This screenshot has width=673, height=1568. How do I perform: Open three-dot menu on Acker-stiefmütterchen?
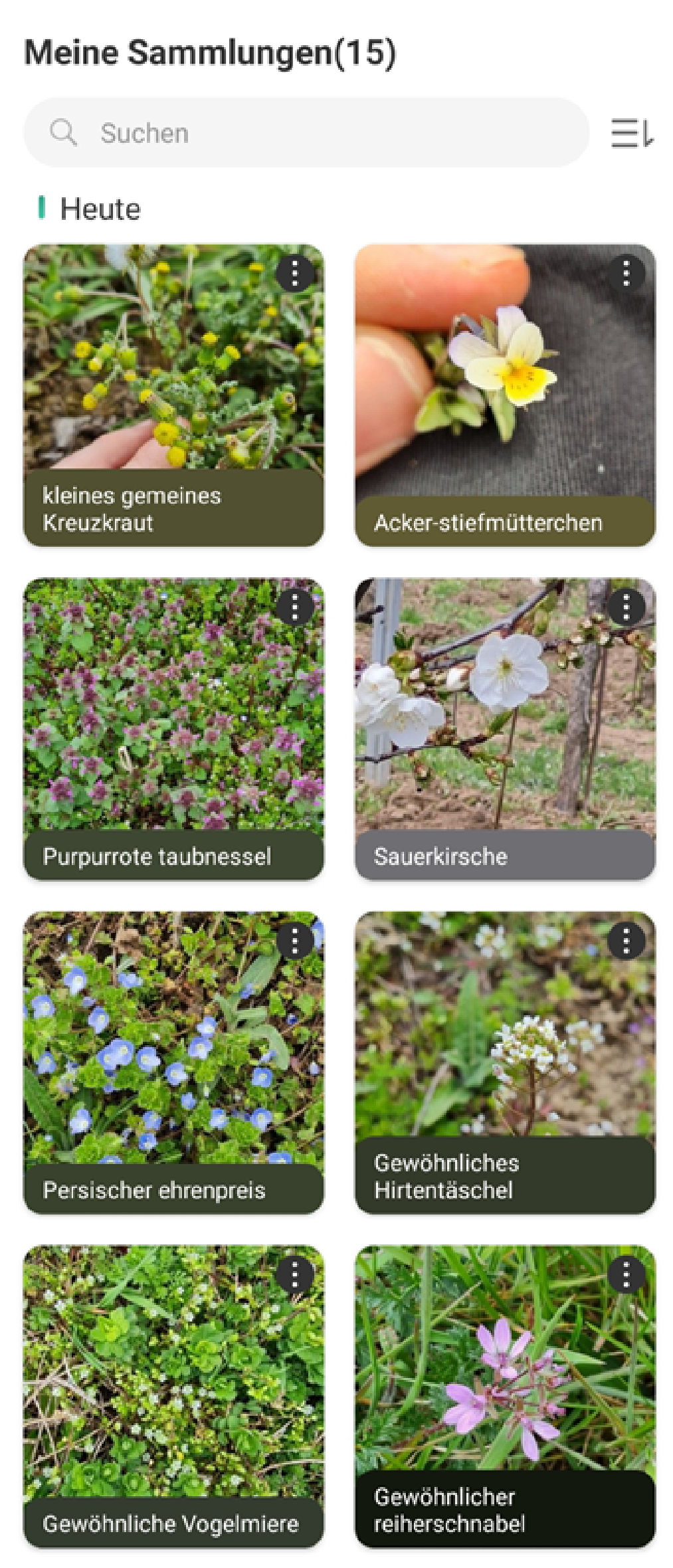[x=626, y=273]
